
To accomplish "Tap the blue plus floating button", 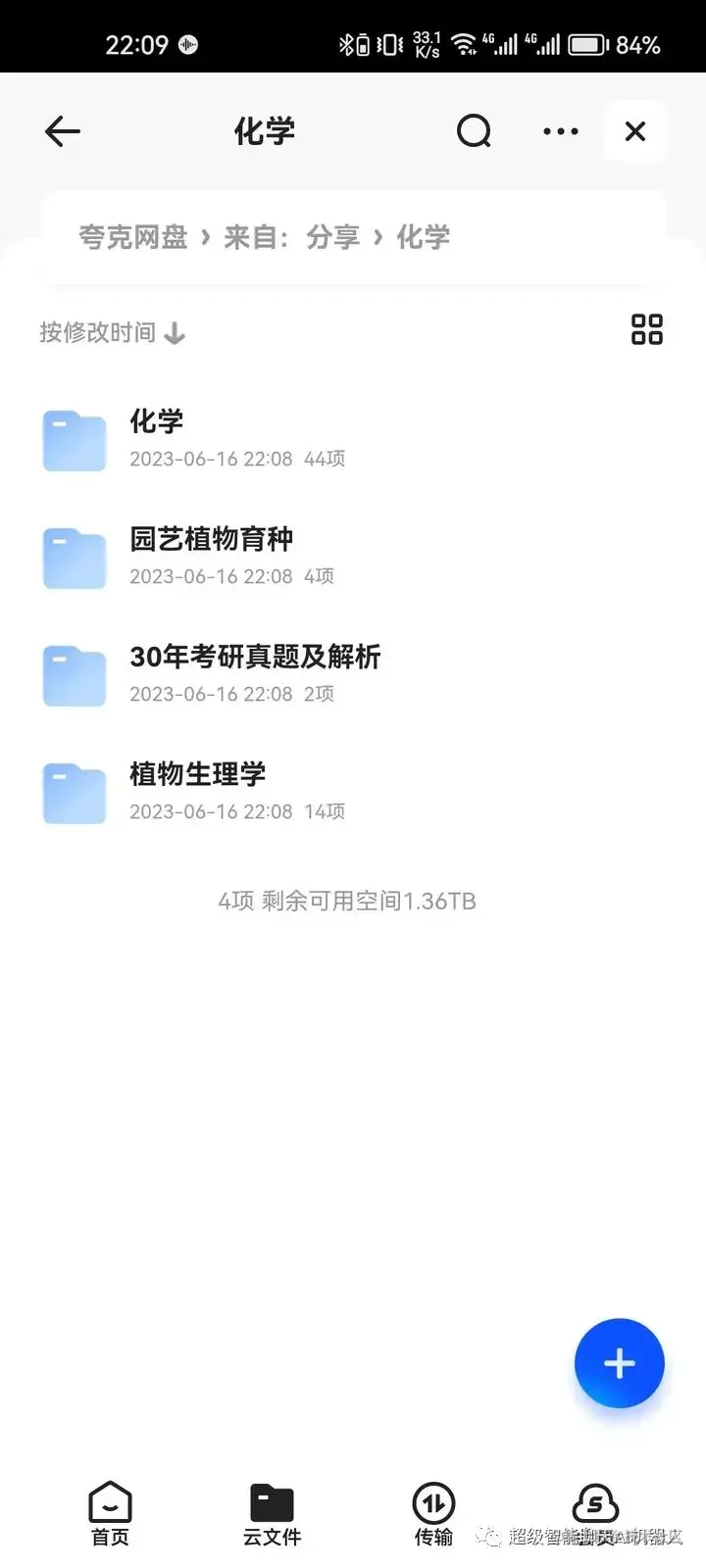I will click(619, 1363).
